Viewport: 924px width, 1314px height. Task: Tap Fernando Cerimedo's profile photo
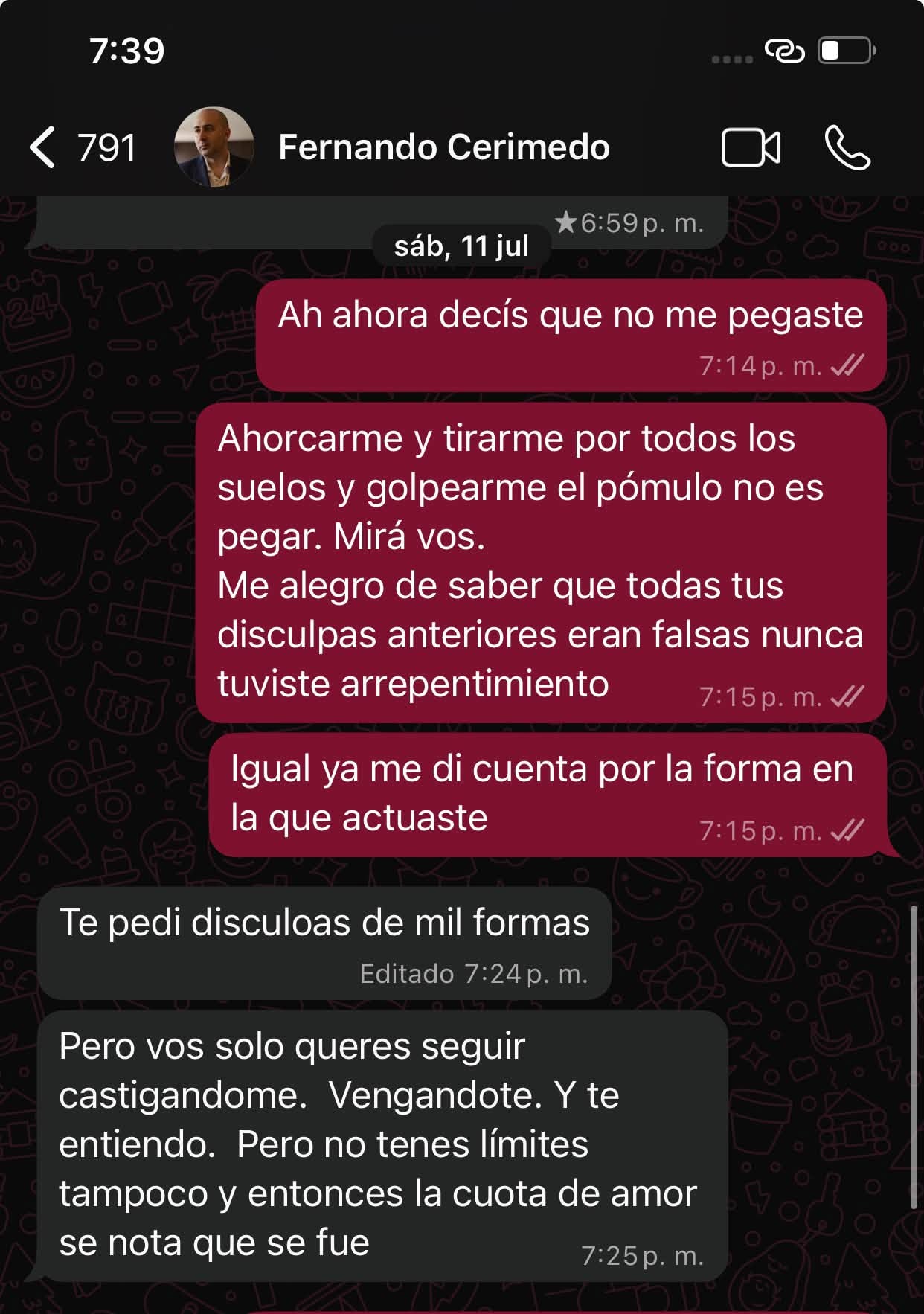(x=214, y=147)
